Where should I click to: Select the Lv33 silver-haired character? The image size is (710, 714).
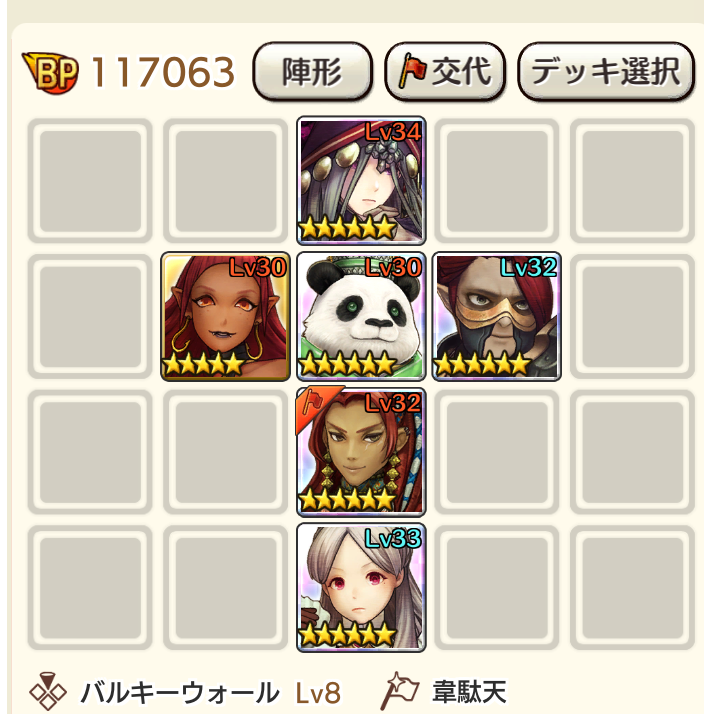click(x=361, y=586)
